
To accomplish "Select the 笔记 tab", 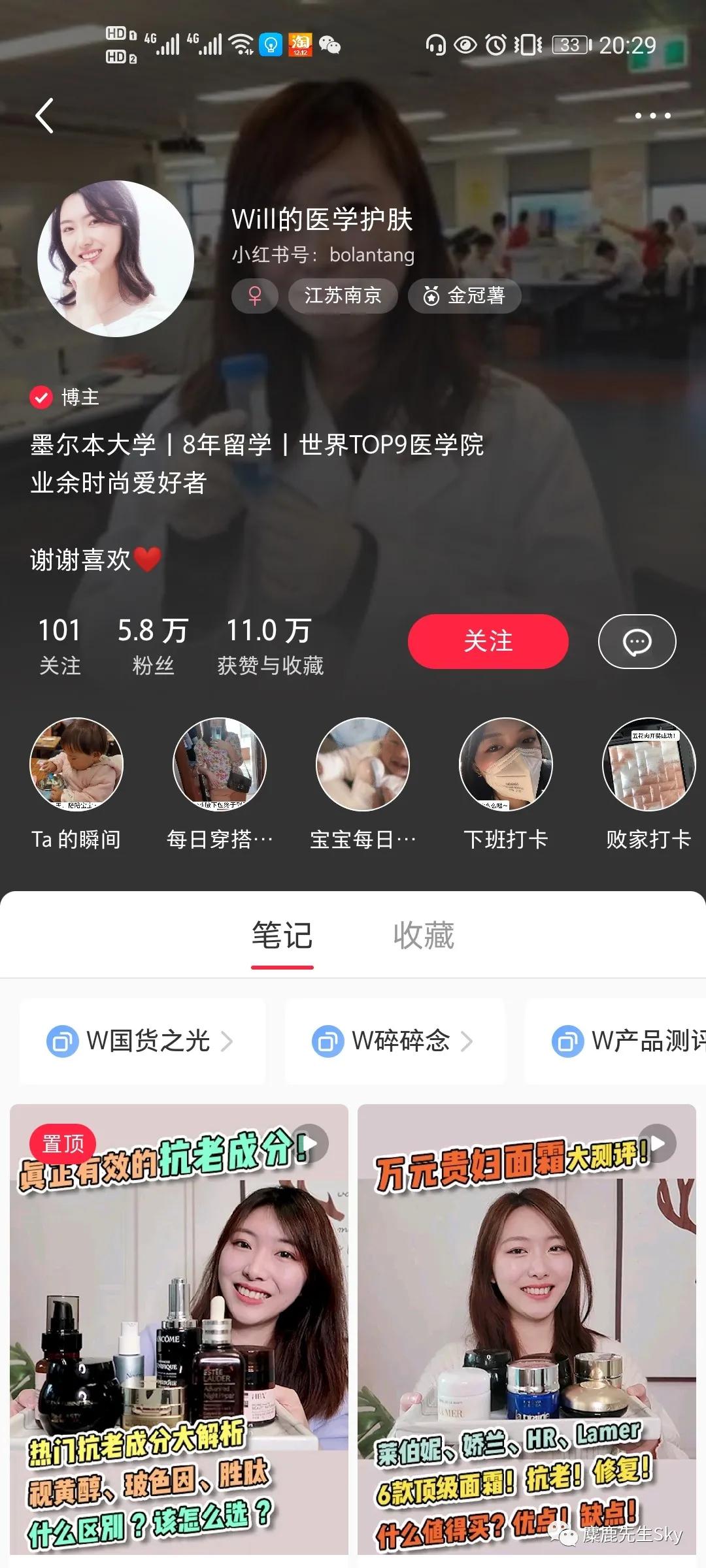I will tap(282, 936).
